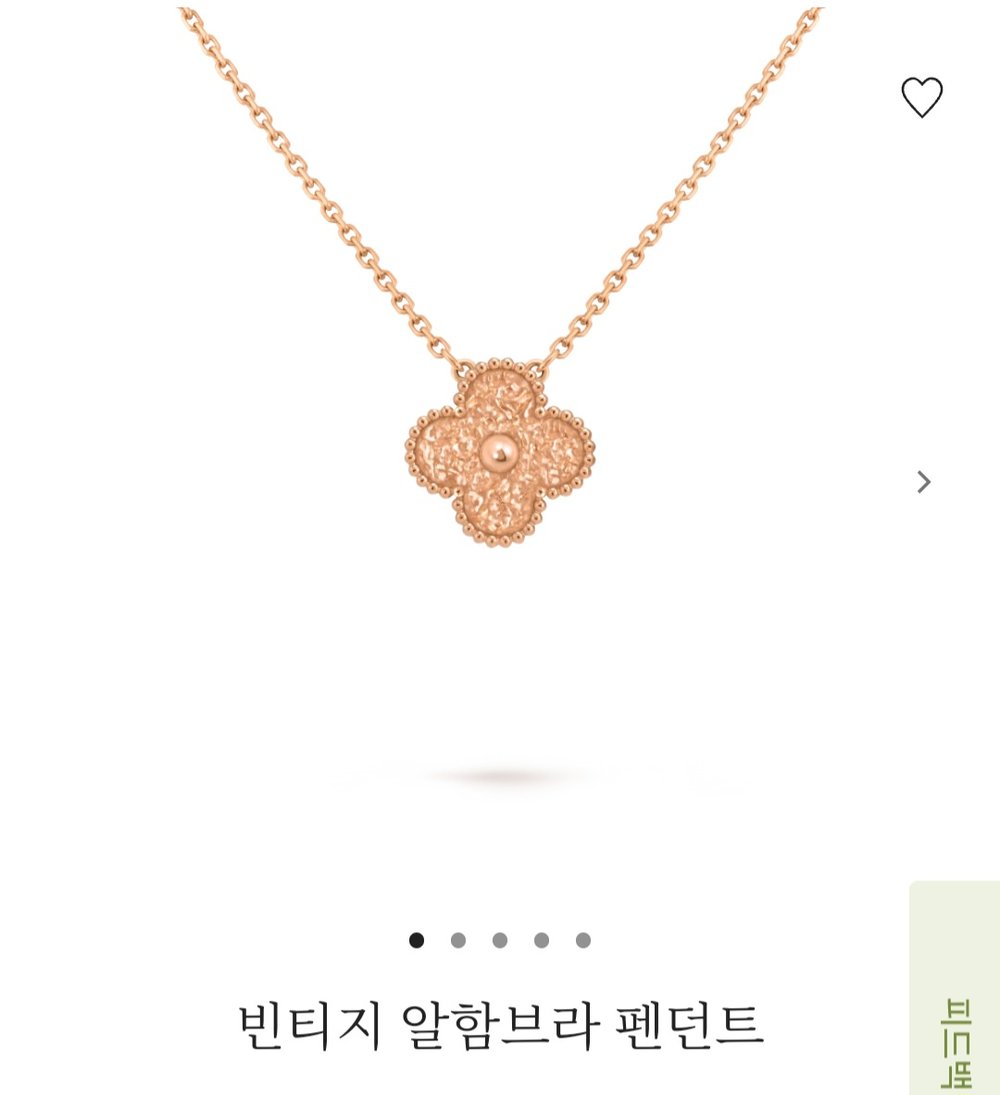Image resolution: width=1000 pixels, height=1095 pixels.
Task: Open the 피드백 feedback side tab
Action: point(956,1040)
